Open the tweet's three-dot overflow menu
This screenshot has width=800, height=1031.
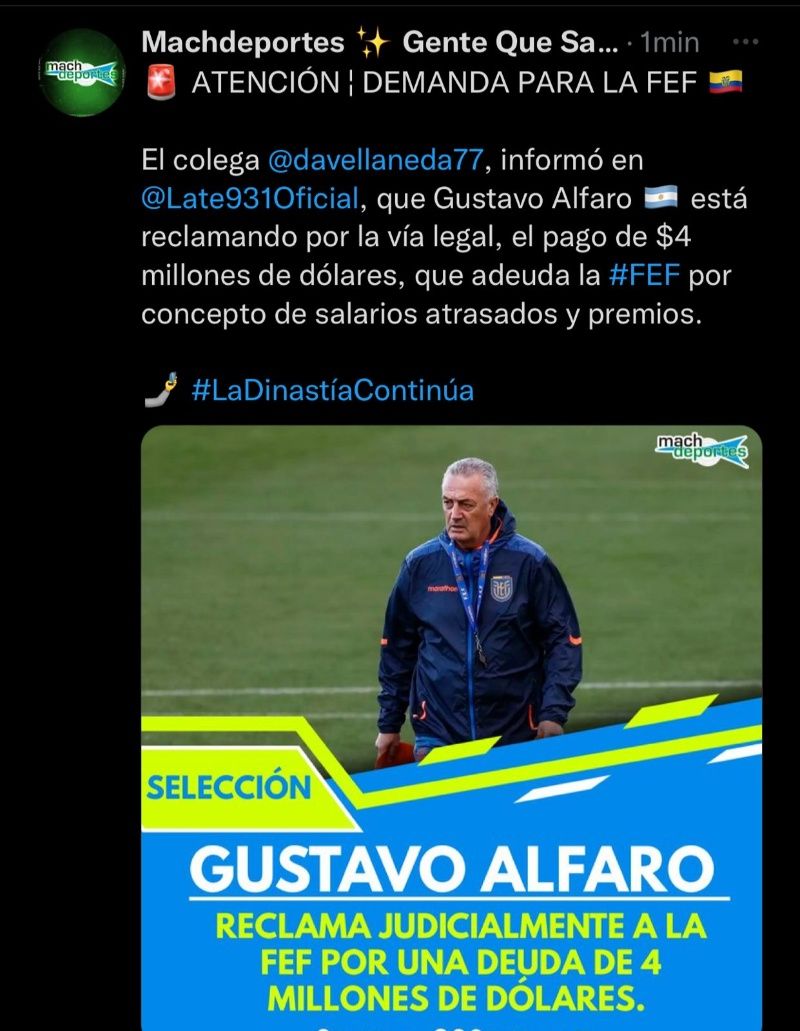click(x=745, y=42)
